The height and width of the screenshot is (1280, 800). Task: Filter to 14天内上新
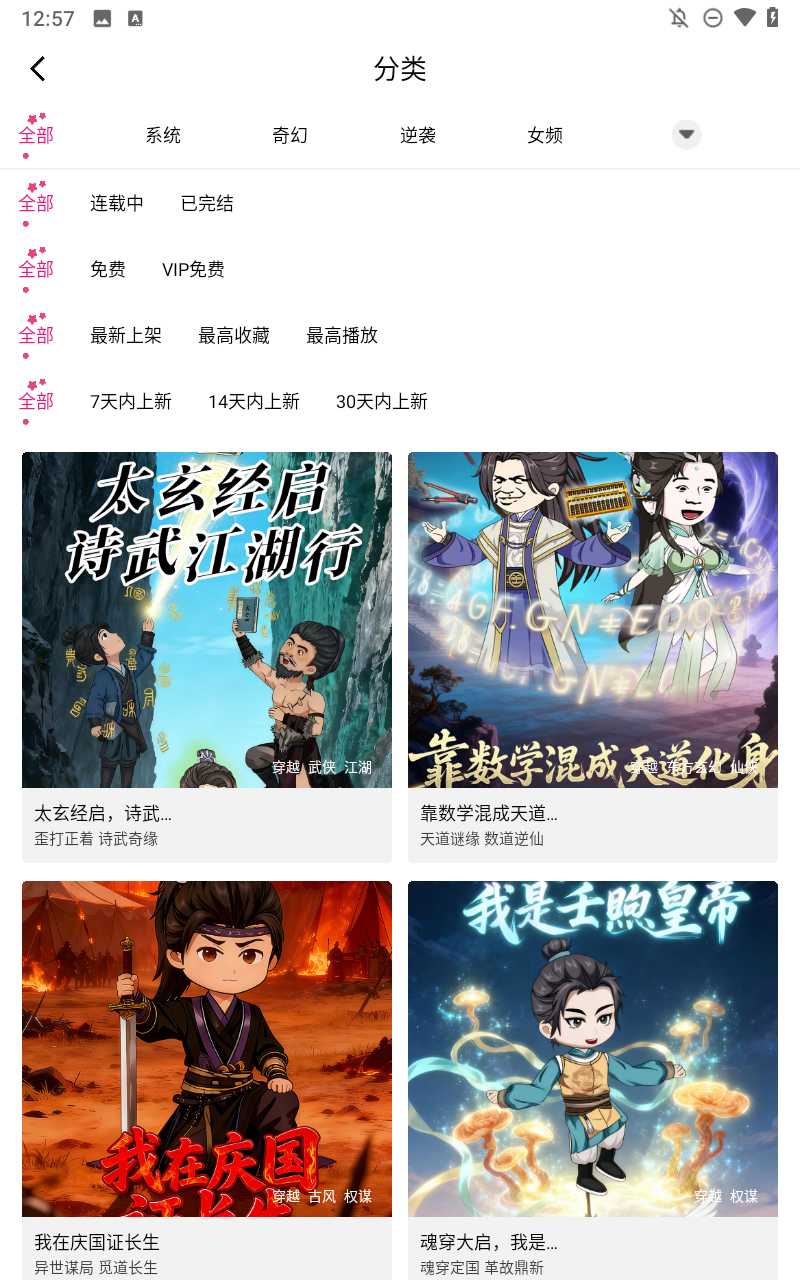254,401
